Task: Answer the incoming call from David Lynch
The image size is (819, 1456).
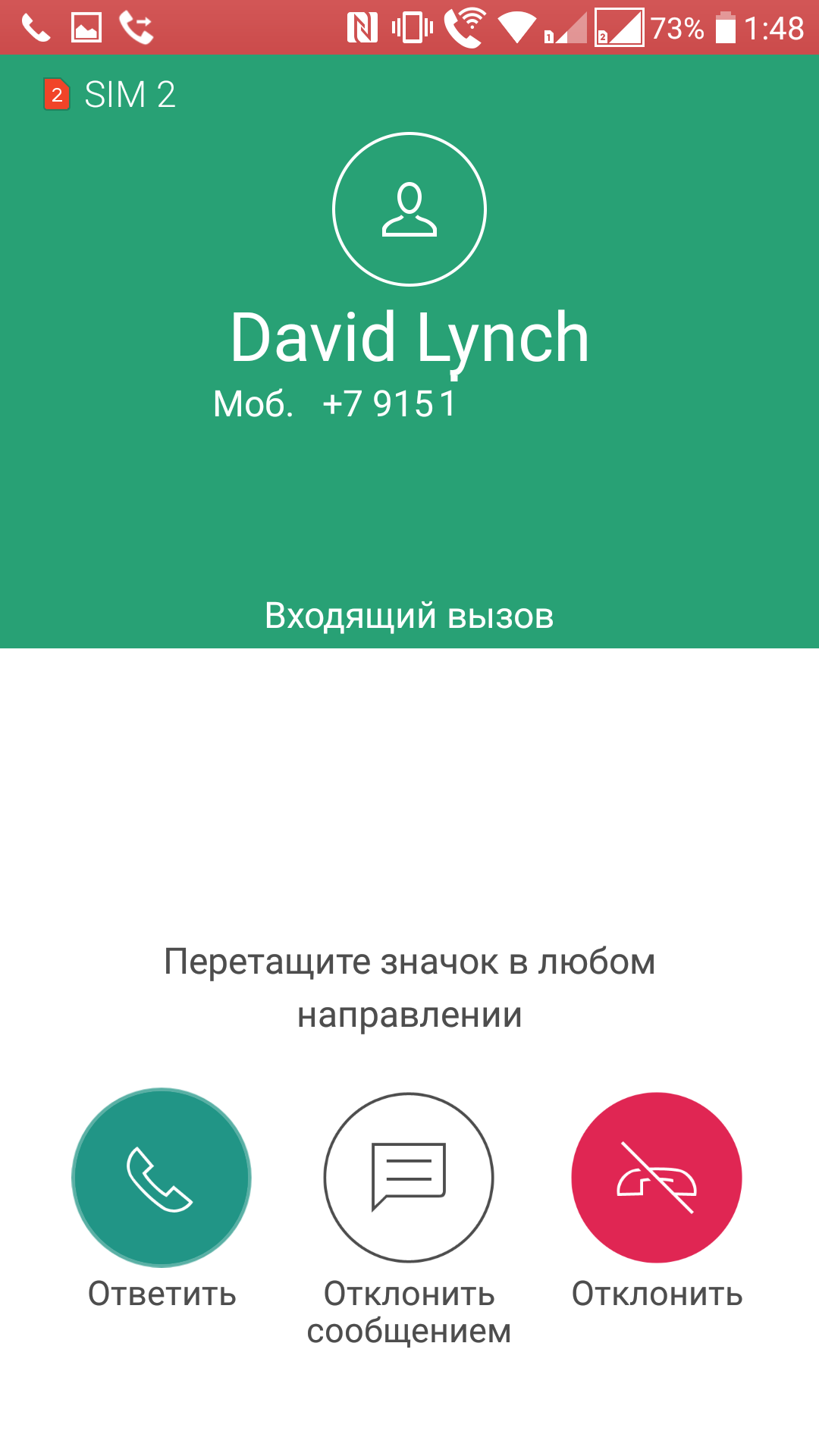Action: (x=161, y=1177)
